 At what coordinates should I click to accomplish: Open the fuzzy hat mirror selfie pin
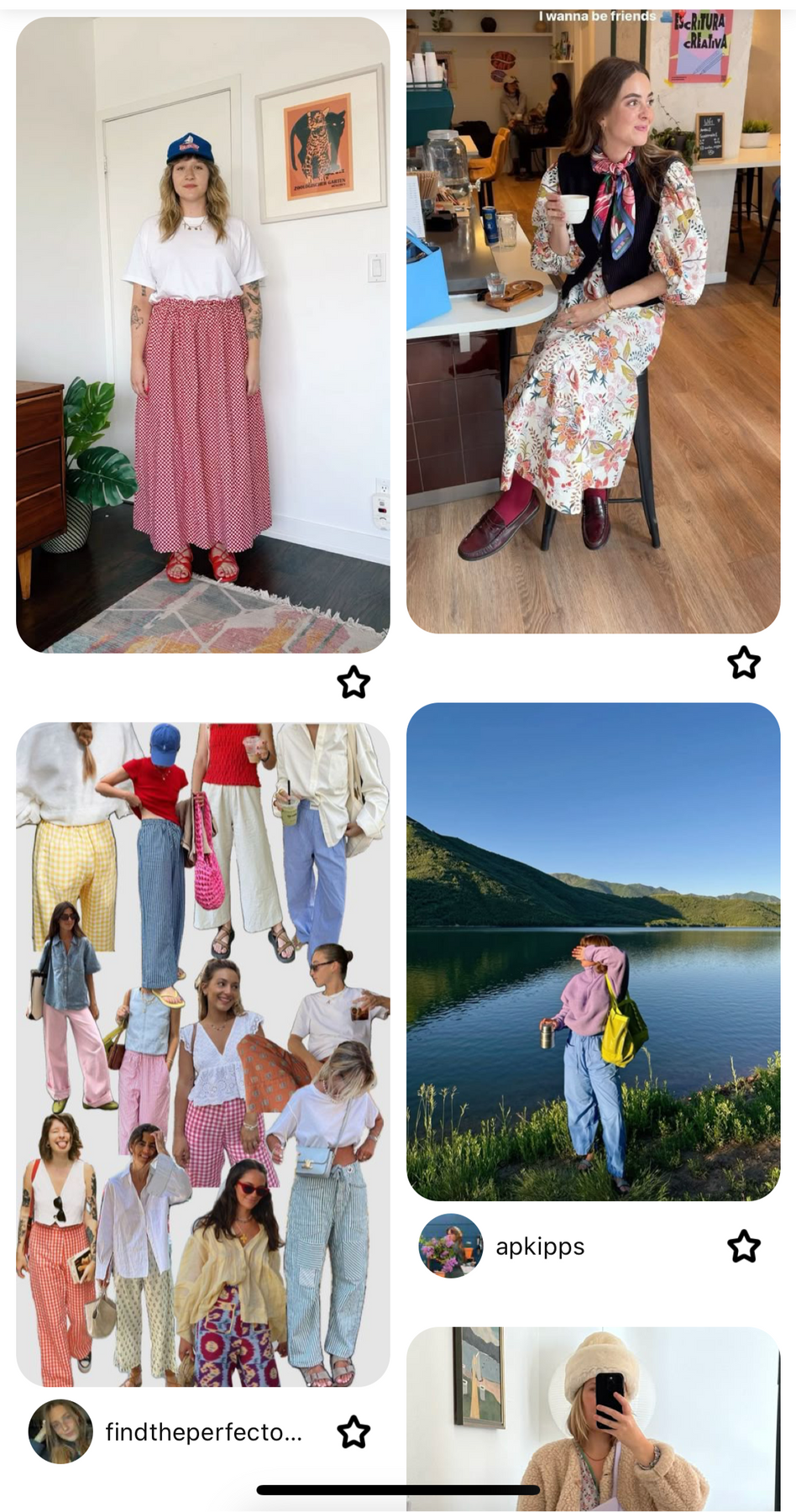point(593,1420)
